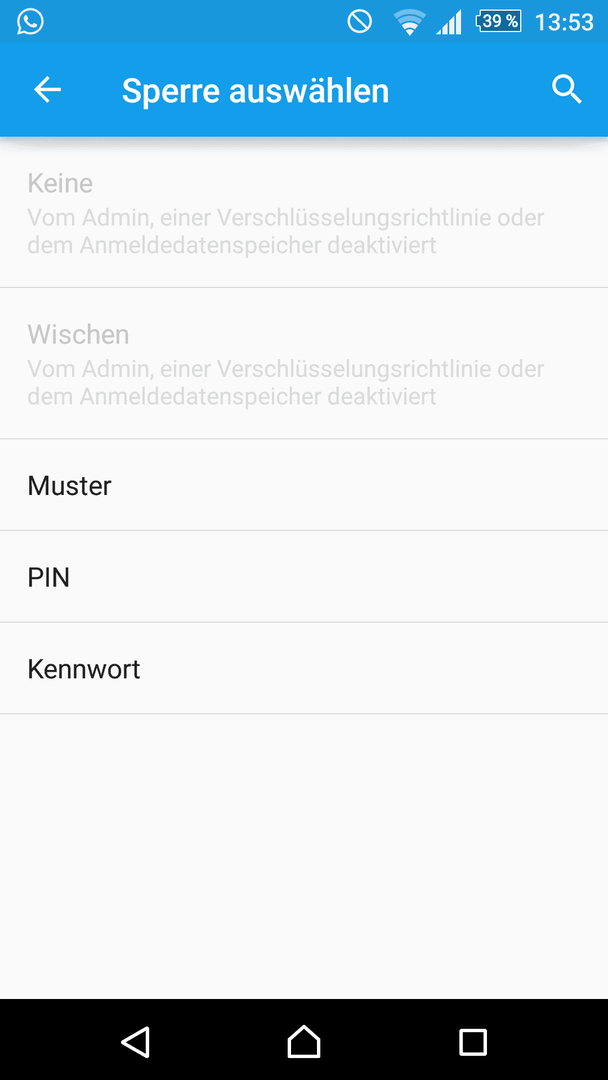Choose PIN as the lock type
Screen dimensions: 608x1080
(x=304, y=577)
